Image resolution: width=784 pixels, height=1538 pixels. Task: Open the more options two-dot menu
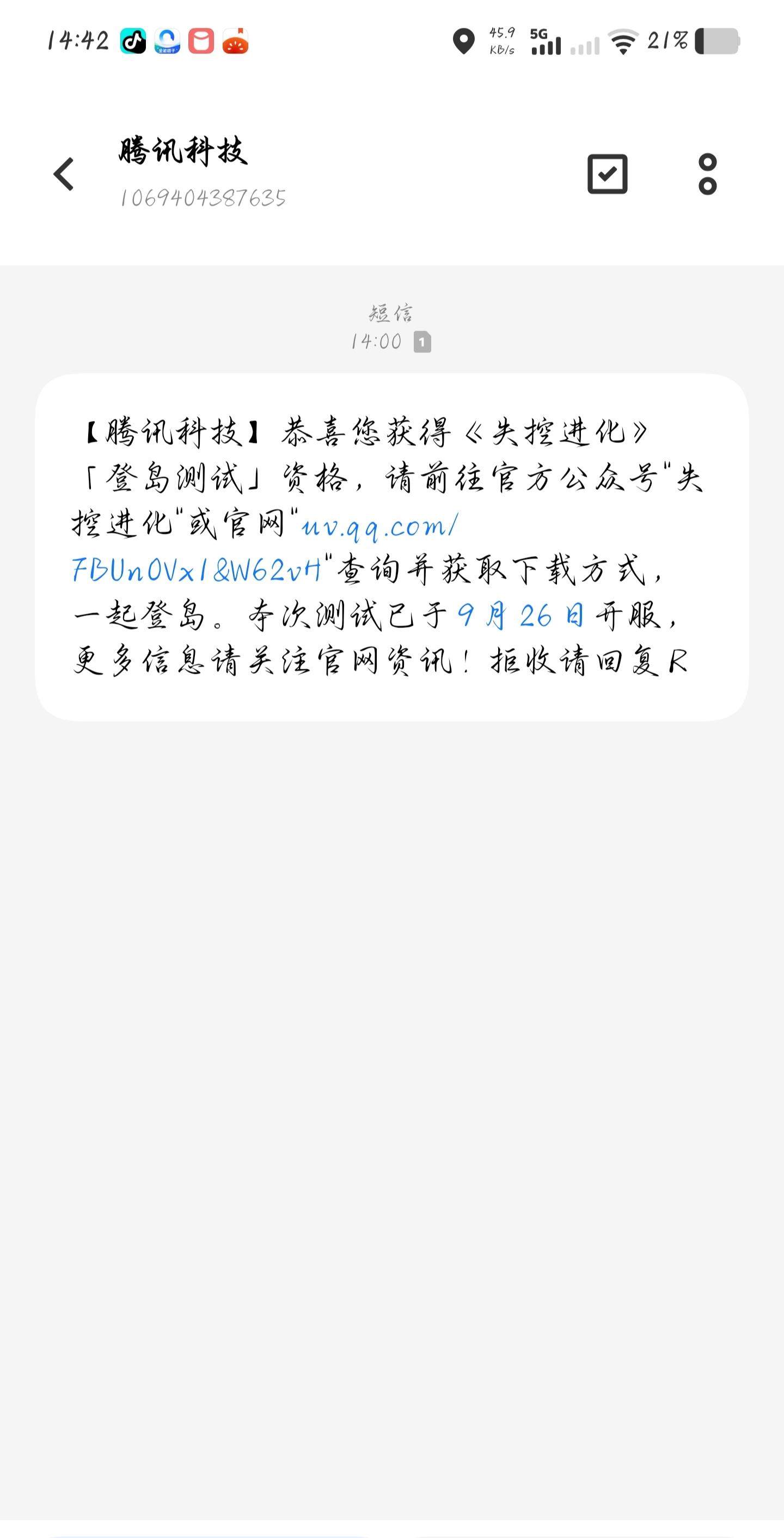click(x=708, y=174)
